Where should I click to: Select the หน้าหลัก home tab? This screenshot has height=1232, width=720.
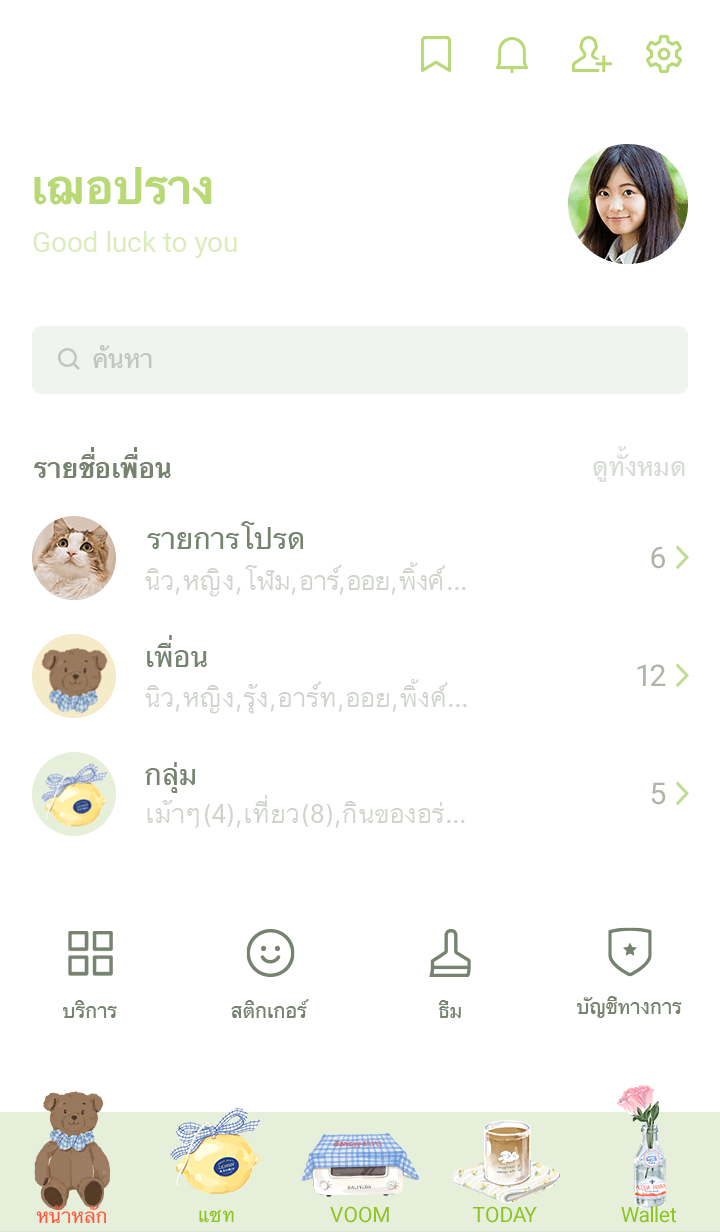pos(72,1166)
